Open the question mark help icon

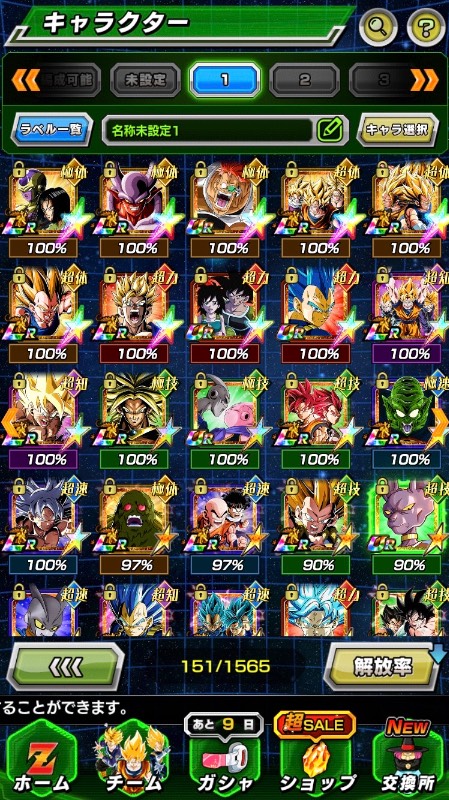(x=426, y=27)
